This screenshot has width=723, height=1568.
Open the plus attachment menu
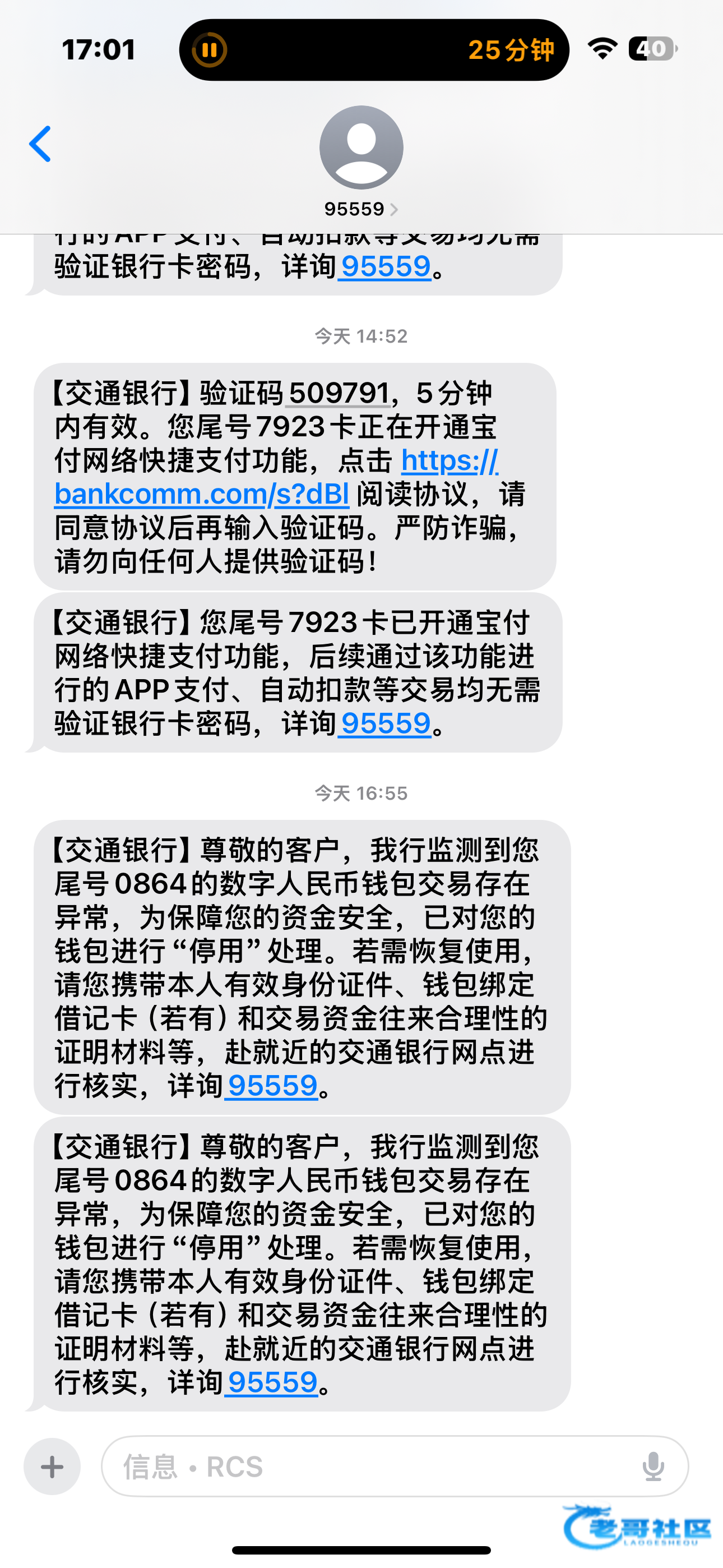pos(52,1466)
